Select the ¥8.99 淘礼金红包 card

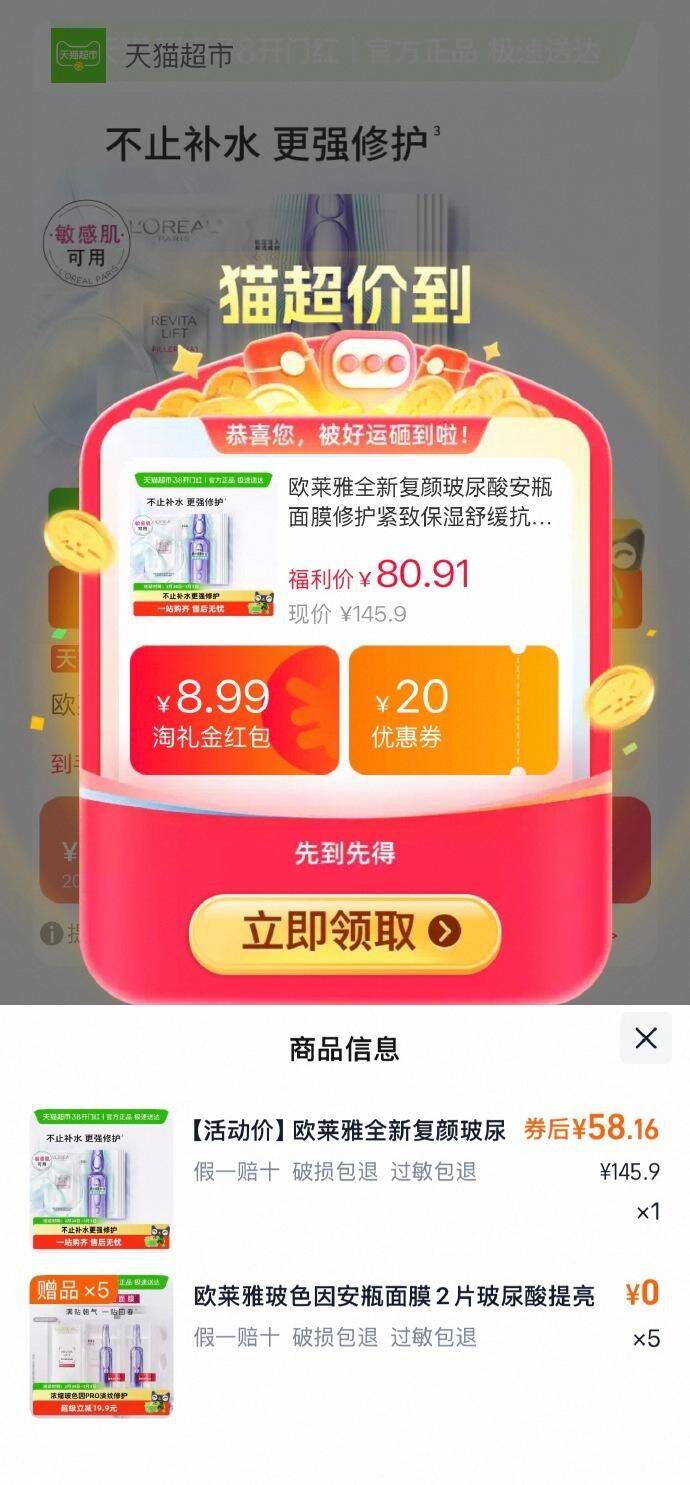(235, 710)
